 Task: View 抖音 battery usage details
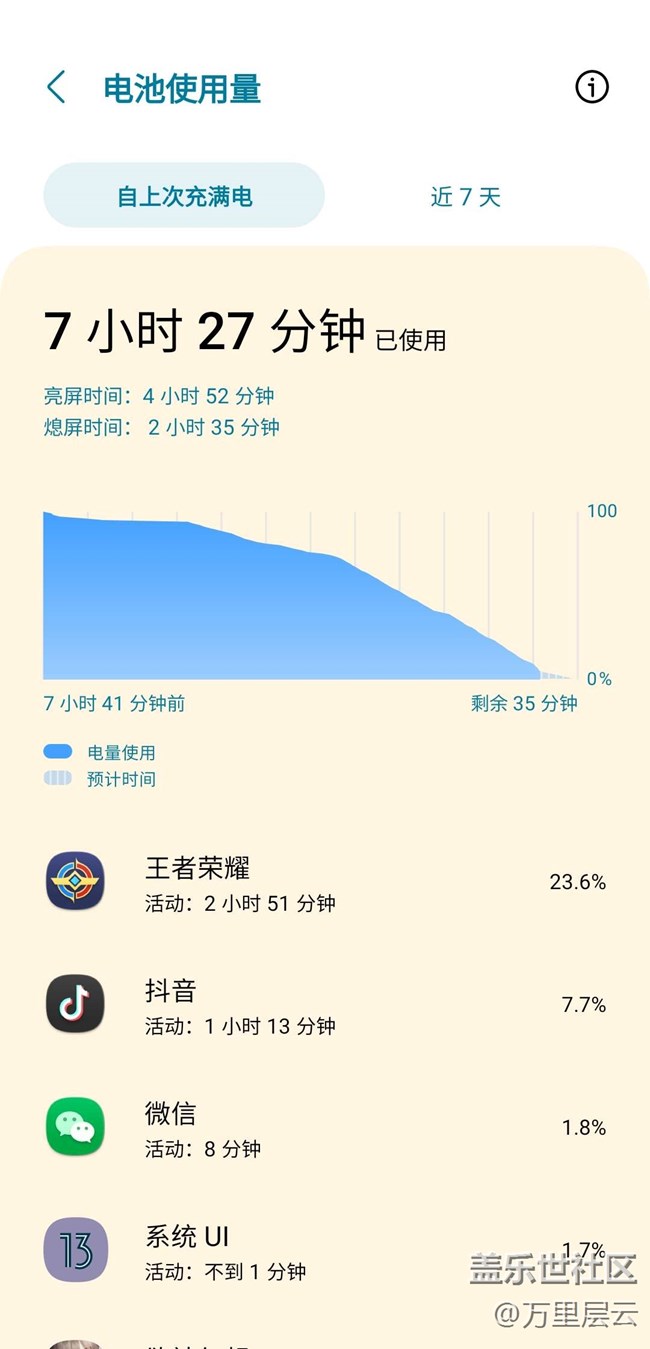tap(325, 1004)
